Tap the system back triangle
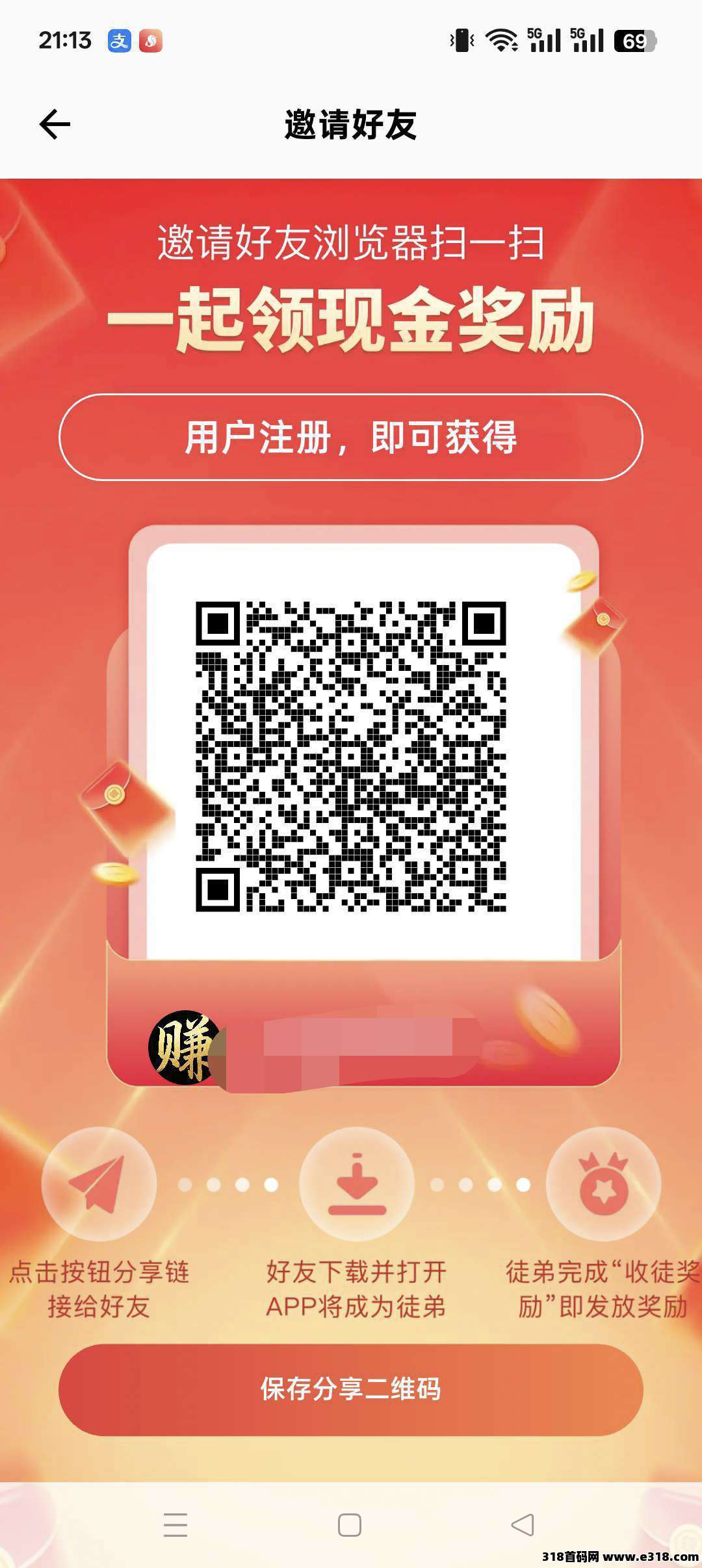 523,1524
